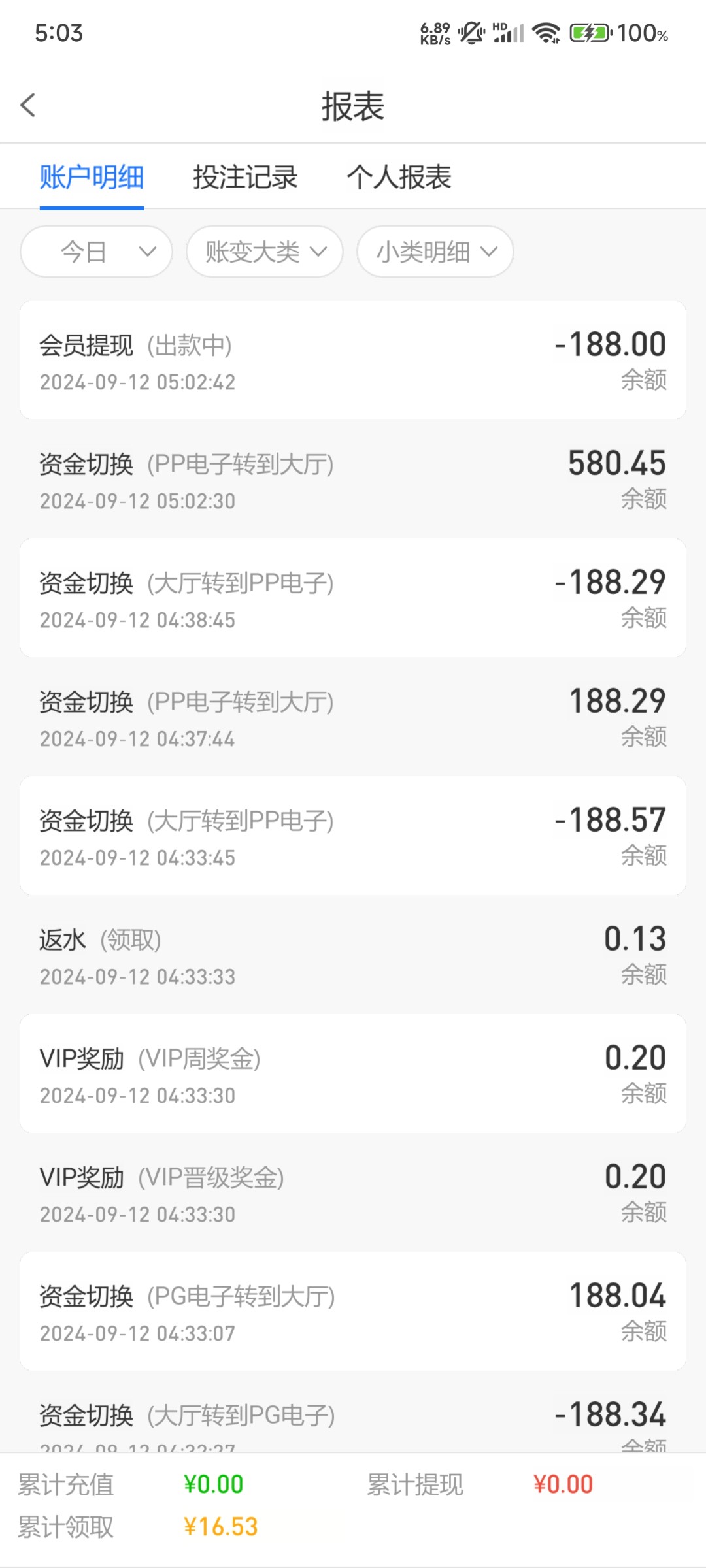
Task: View the PG电子转到大厅 188.04 transfer
Action: click(x=353, y=1311)
